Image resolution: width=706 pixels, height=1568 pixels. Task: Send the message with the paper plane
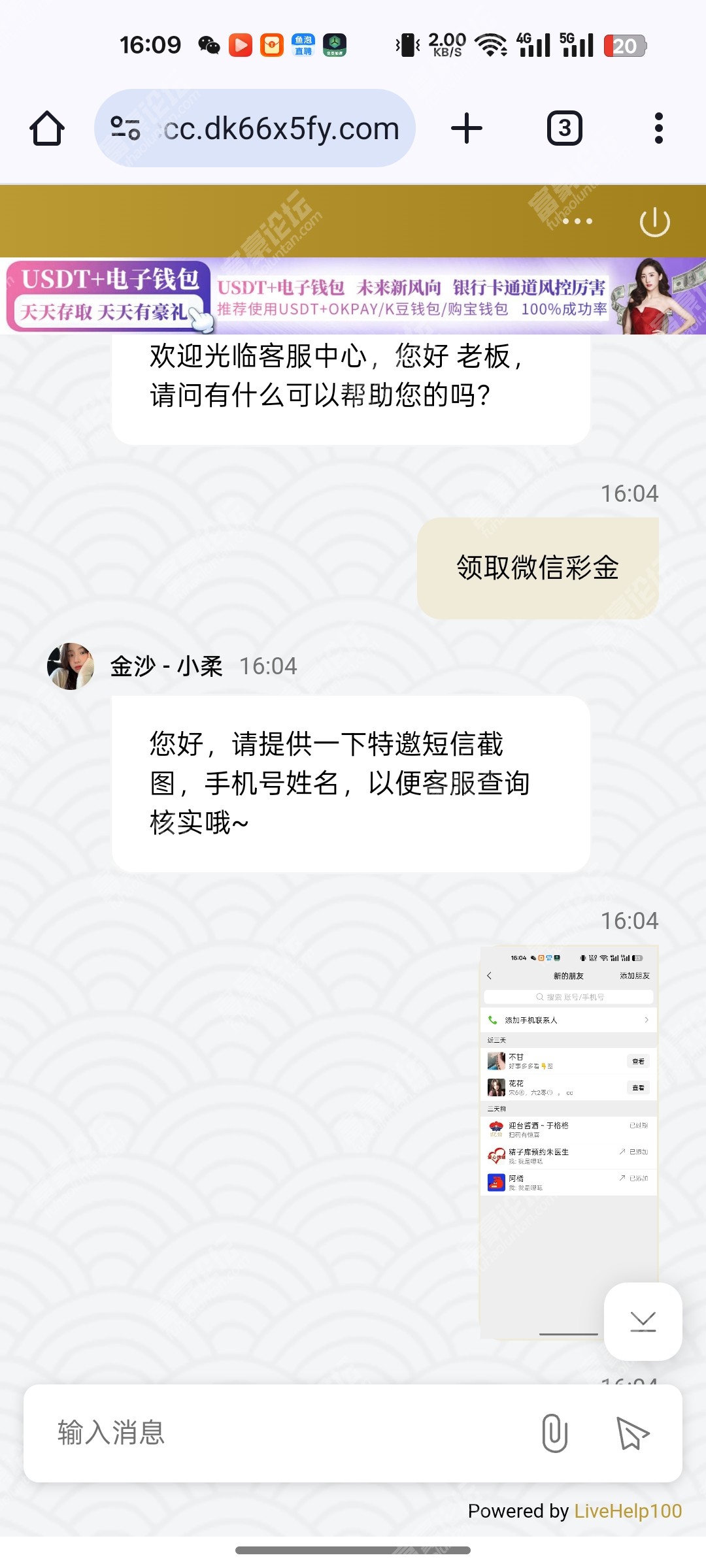tap(632, 1433)
